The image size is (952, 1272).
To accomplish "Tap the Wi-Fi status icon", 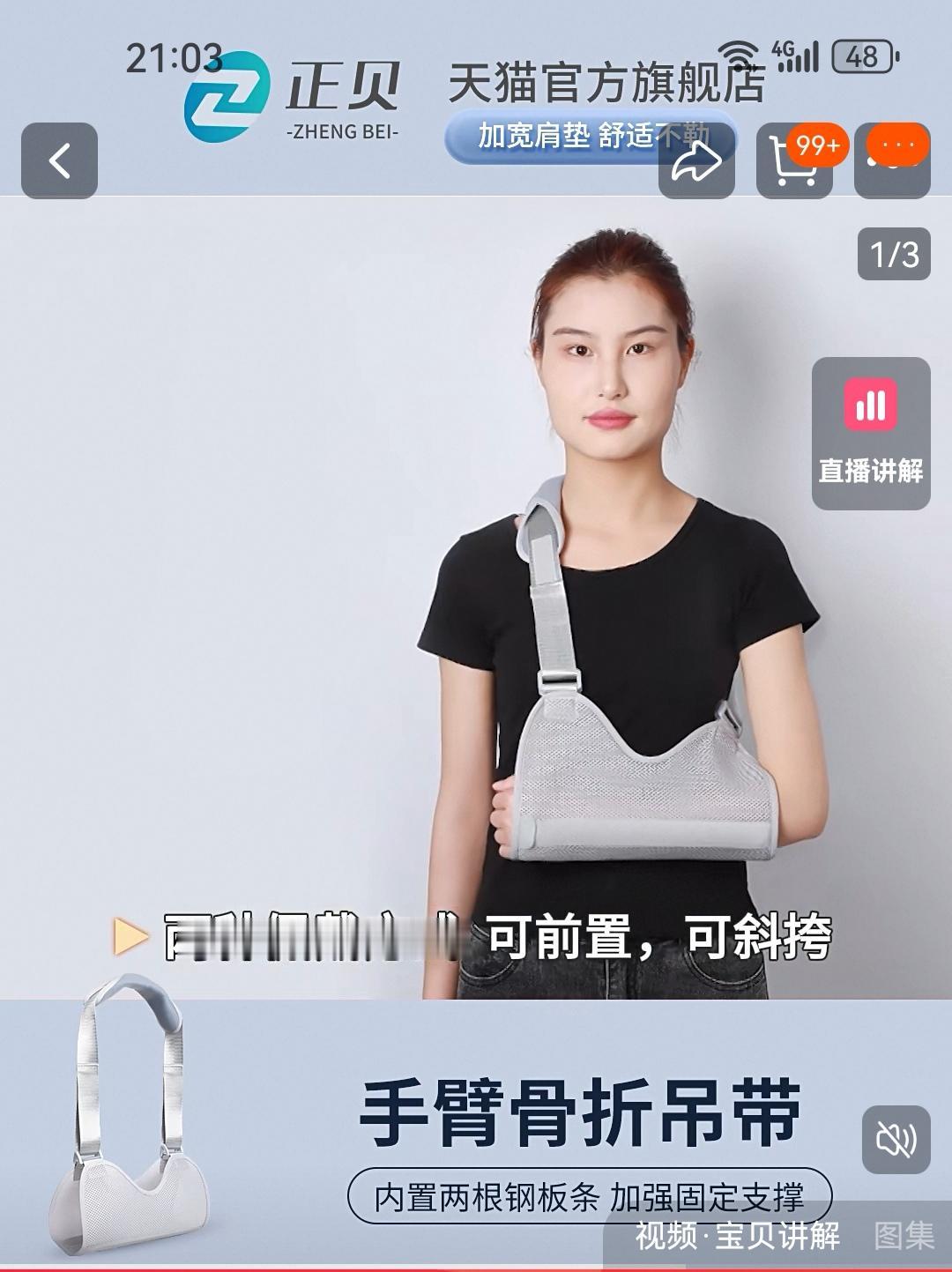I will pos(739,55).
